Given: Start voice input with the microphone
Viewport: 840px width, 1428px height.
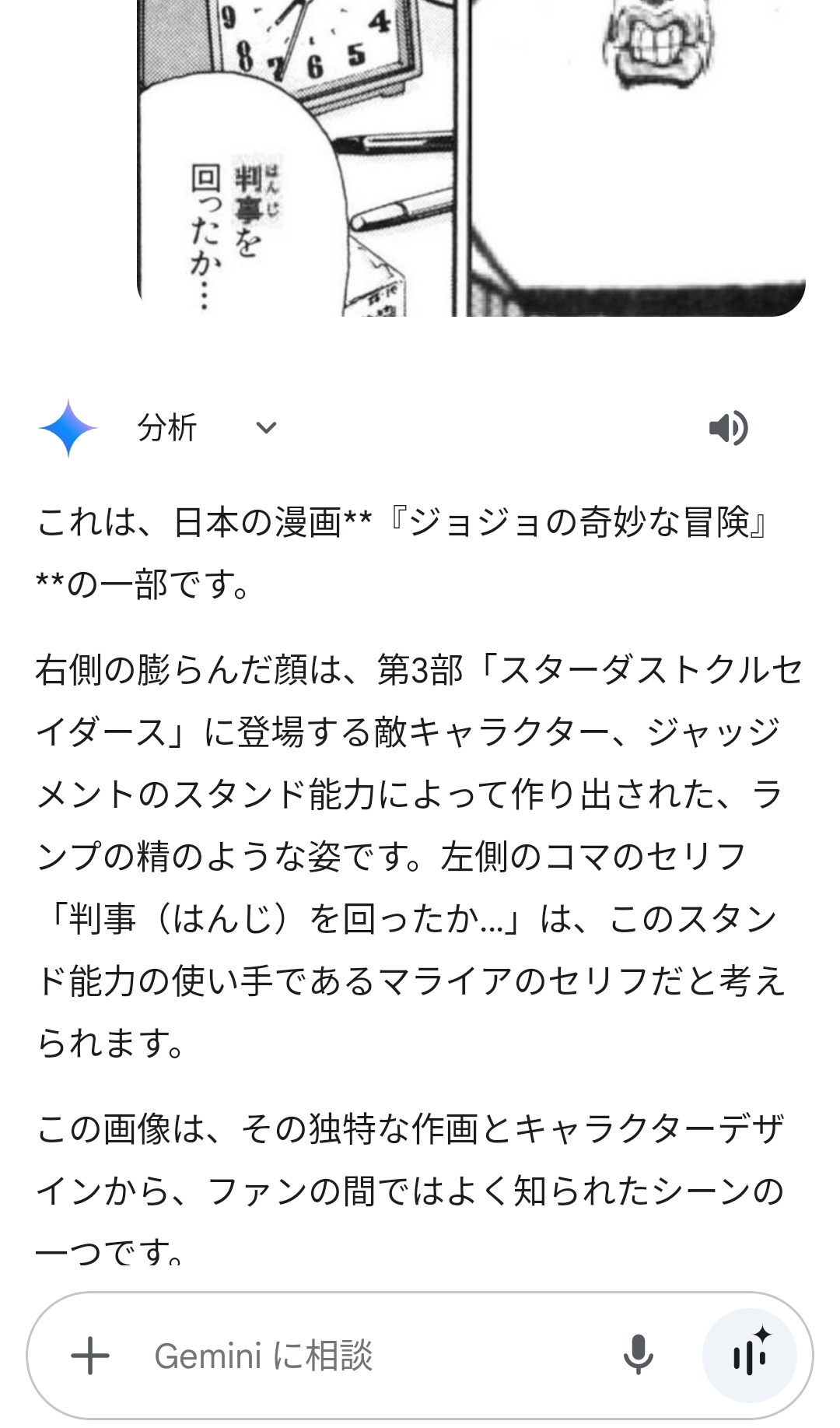Looking at the screenshot, I should pos(638,1356).
